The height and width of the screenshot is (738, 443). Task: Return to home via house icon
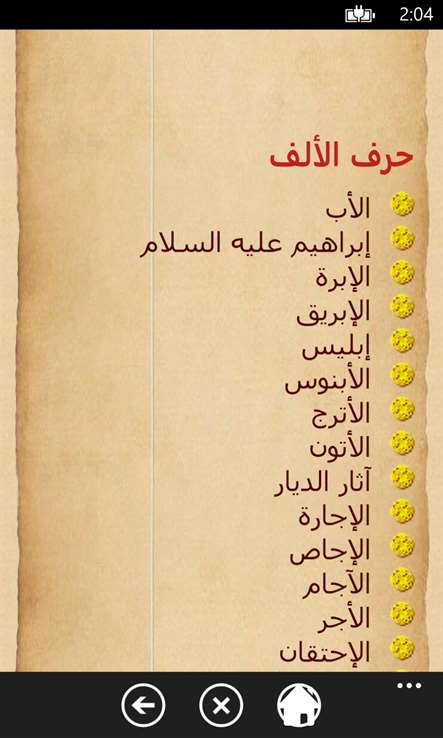[x=299, y=705]
